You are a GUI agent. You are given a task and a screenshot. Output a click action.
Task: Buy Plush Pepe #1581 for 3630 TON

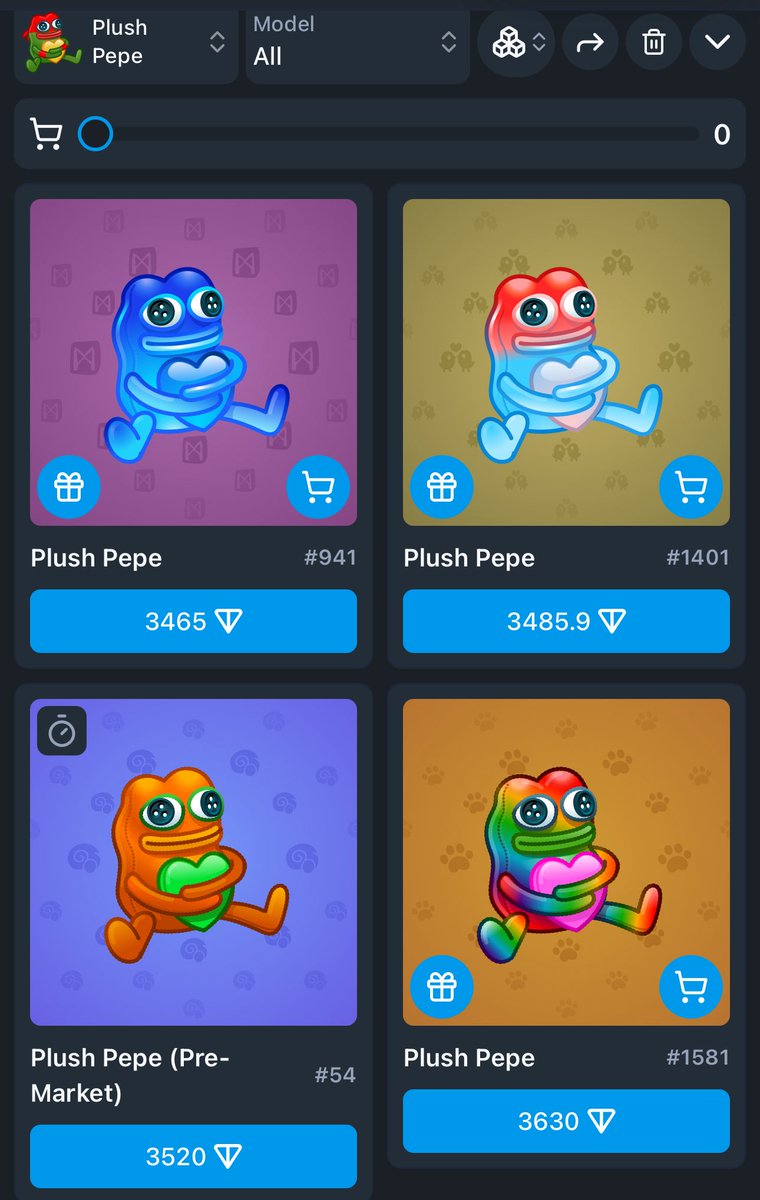[x=566, y=1121]
